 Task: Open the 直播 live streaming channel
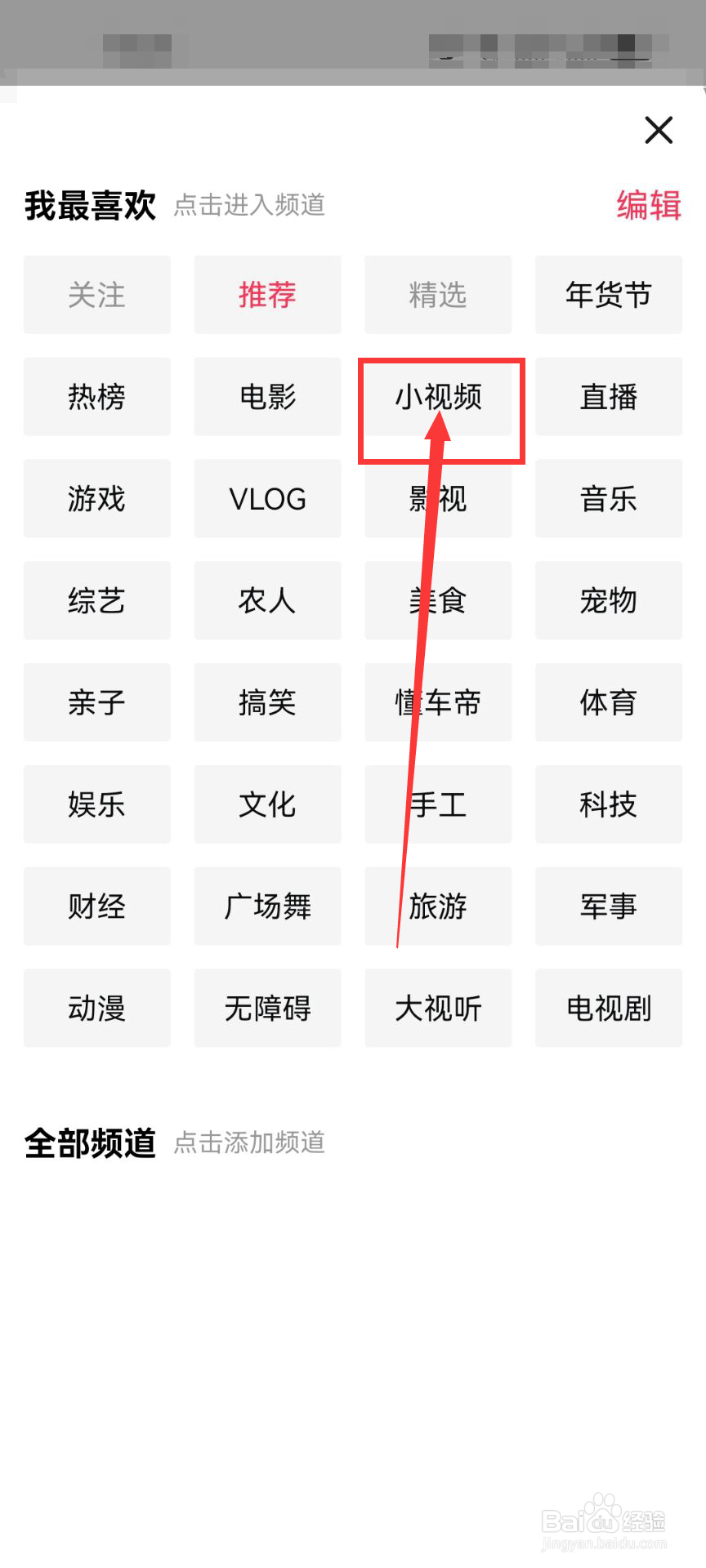(608, 398)
